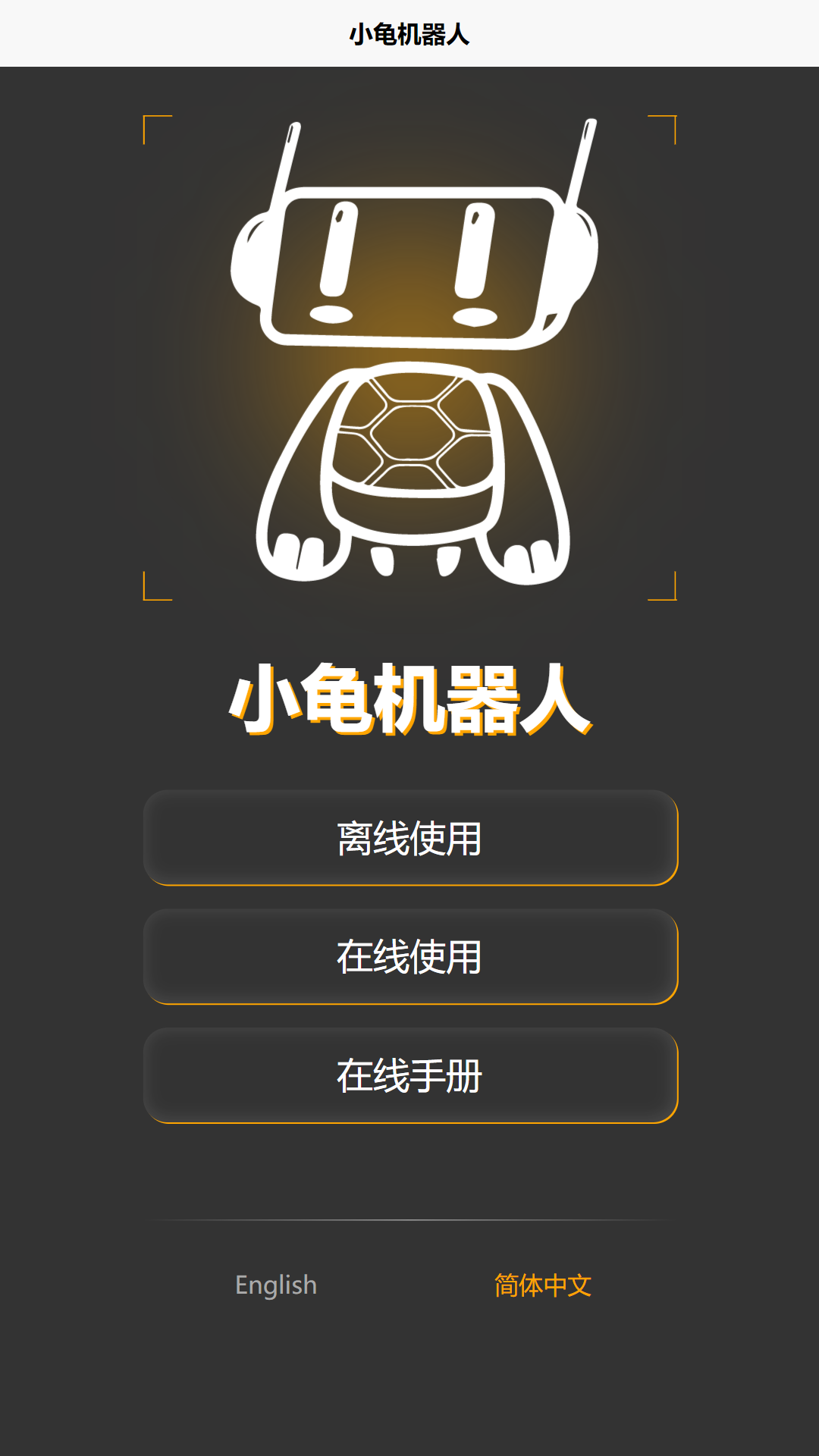Open the 在线手册 online manual
Screen dimensions: 819x1456
click(x=409, y=1075)
